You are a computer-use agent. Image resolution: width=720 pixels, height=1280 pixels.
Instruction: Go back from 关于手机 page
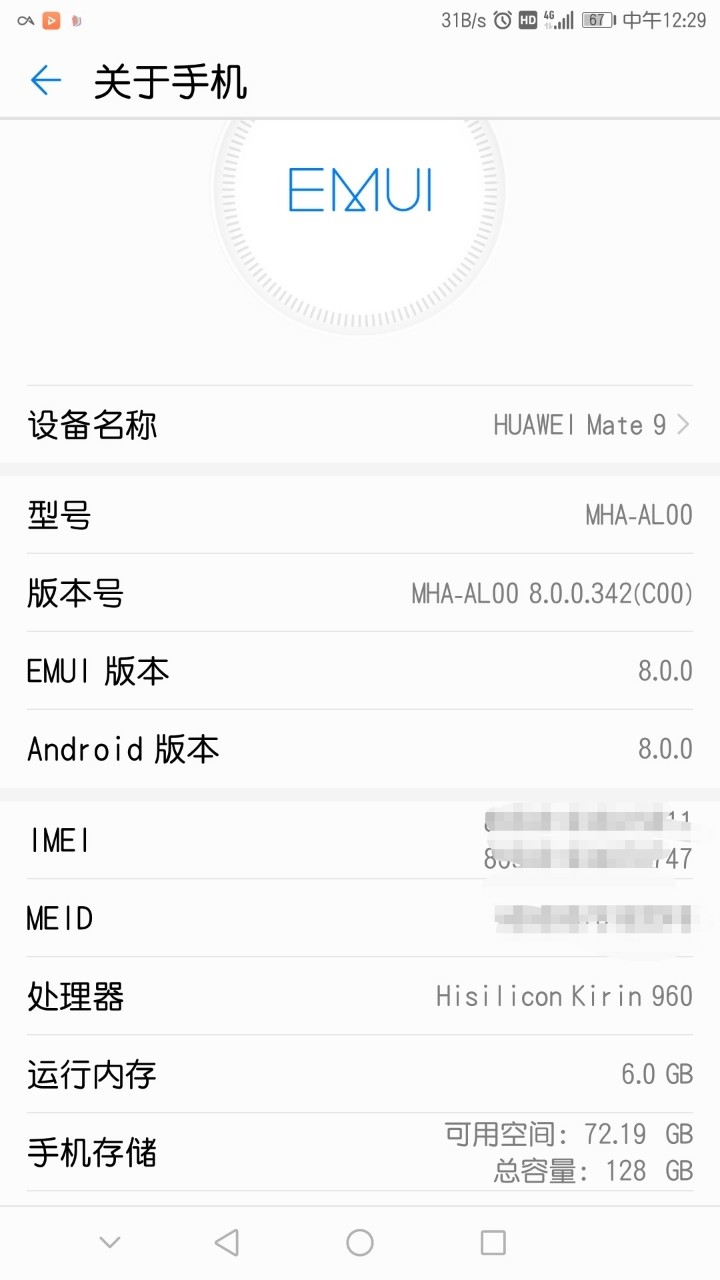[x=46, y=81]
